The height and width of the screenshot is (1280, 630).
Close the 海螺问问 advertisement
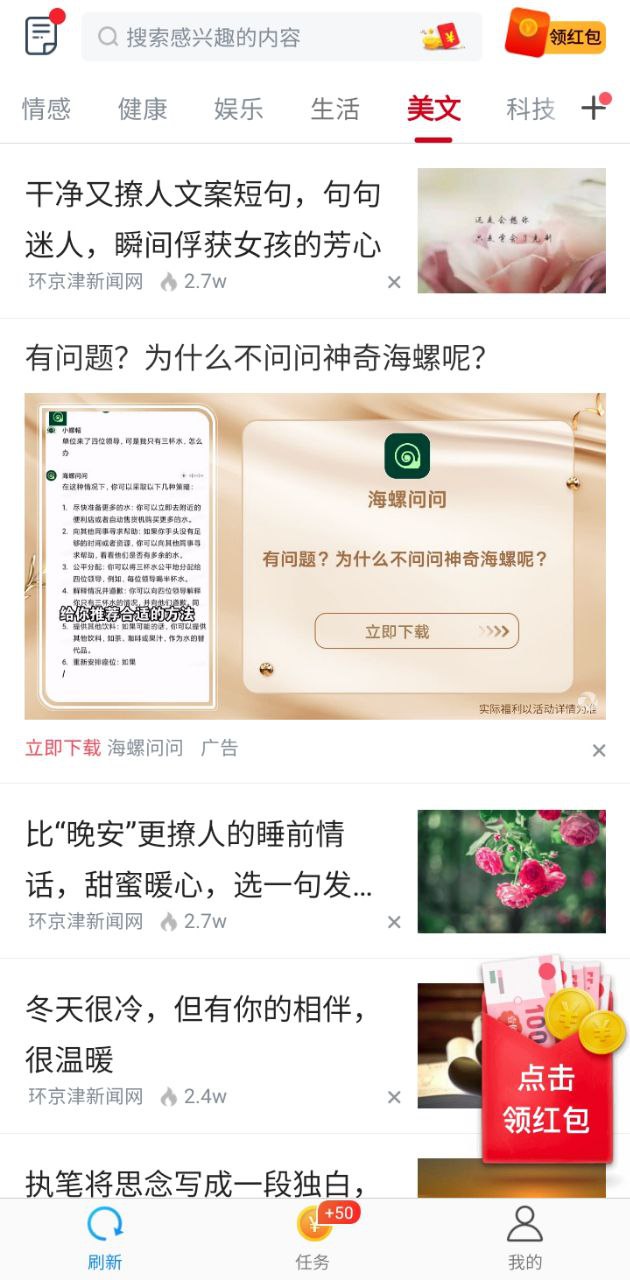click(599, 750)
